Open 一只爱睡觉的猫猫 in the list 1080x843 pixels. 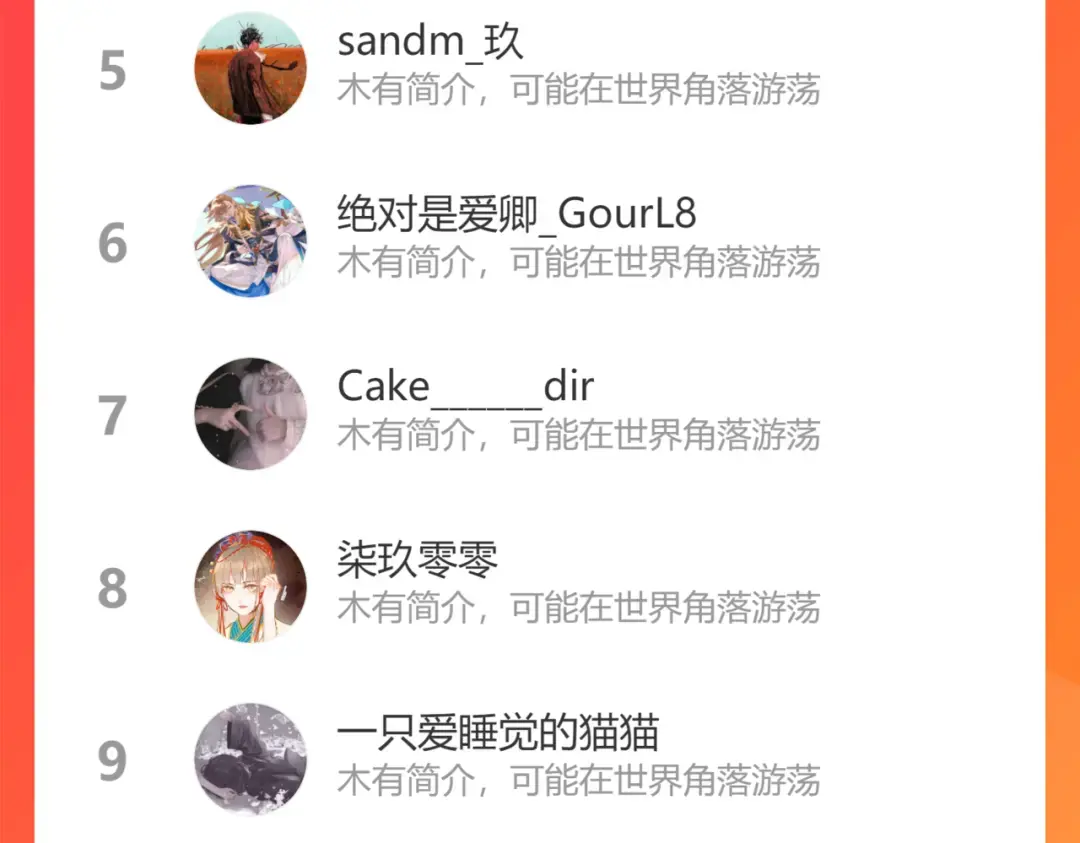click(x=540, y=758)
